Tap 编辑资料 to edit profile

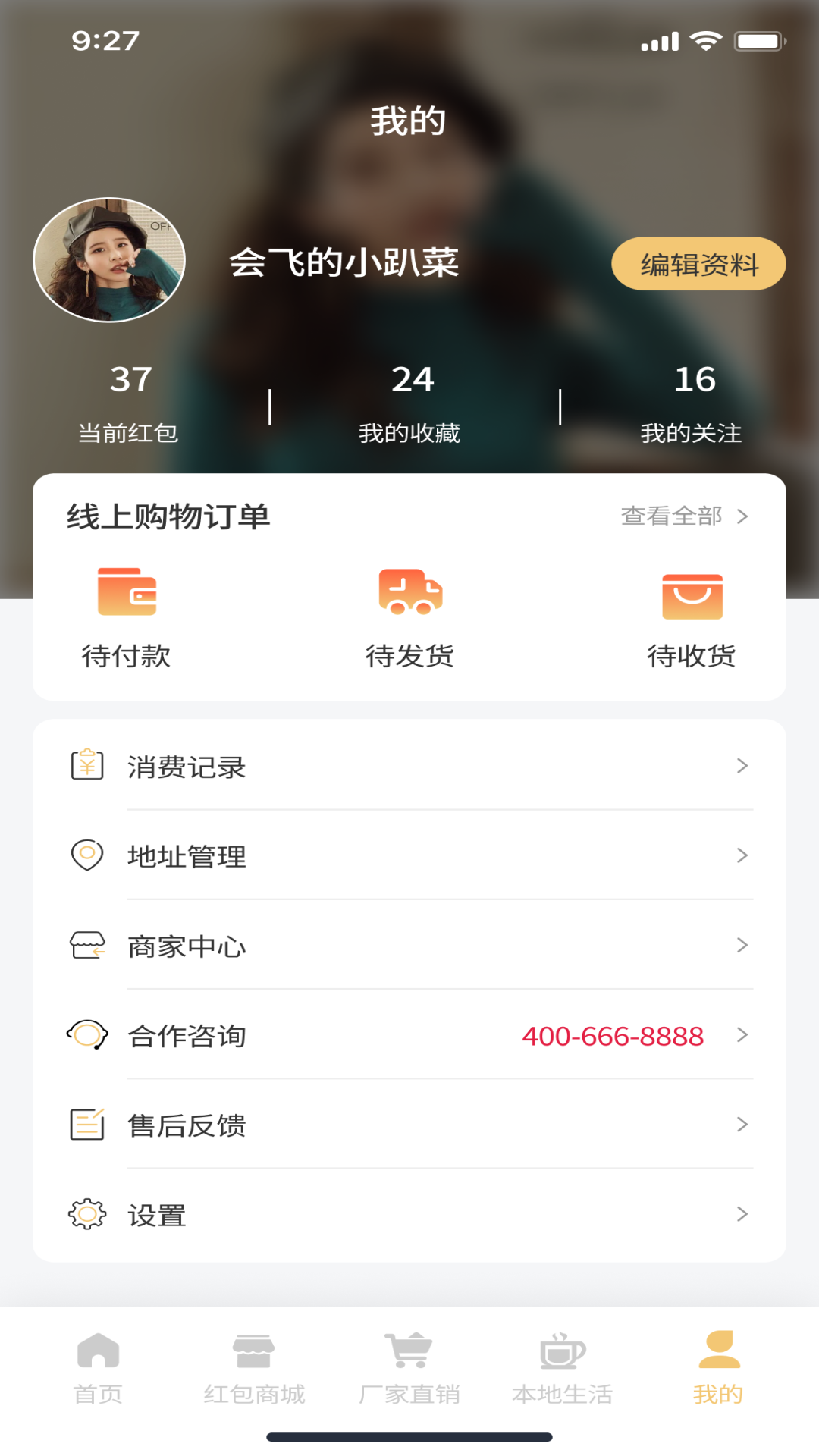pyautogui.click(x=698, y=264)
